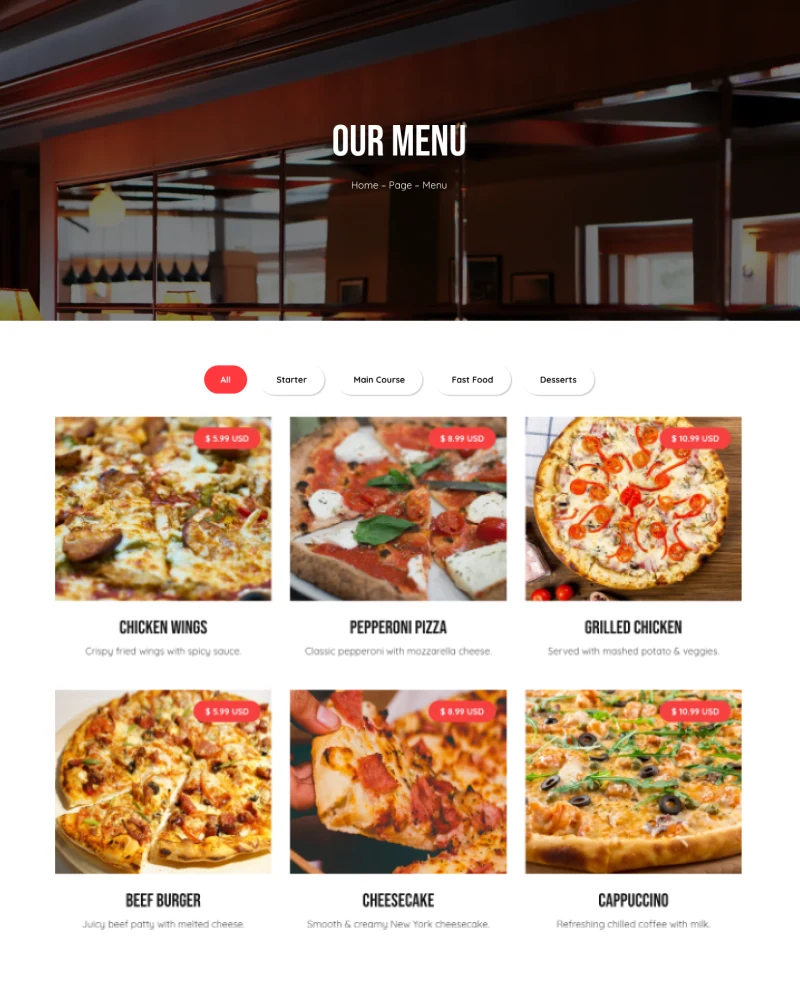View the Cappuccino item

pos(633,900)
